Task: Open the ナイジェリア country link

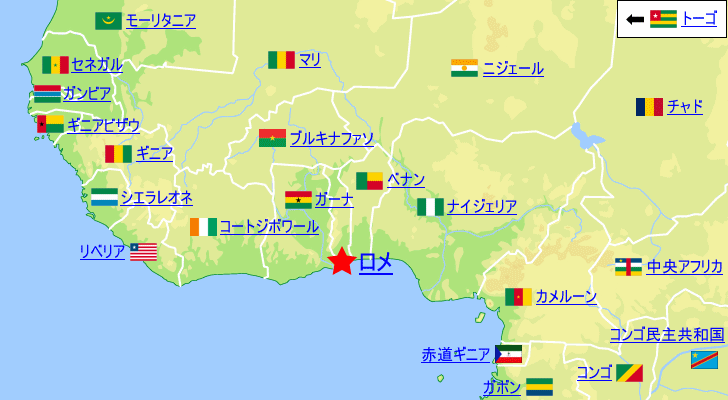Action: click(x=482, y=207)
